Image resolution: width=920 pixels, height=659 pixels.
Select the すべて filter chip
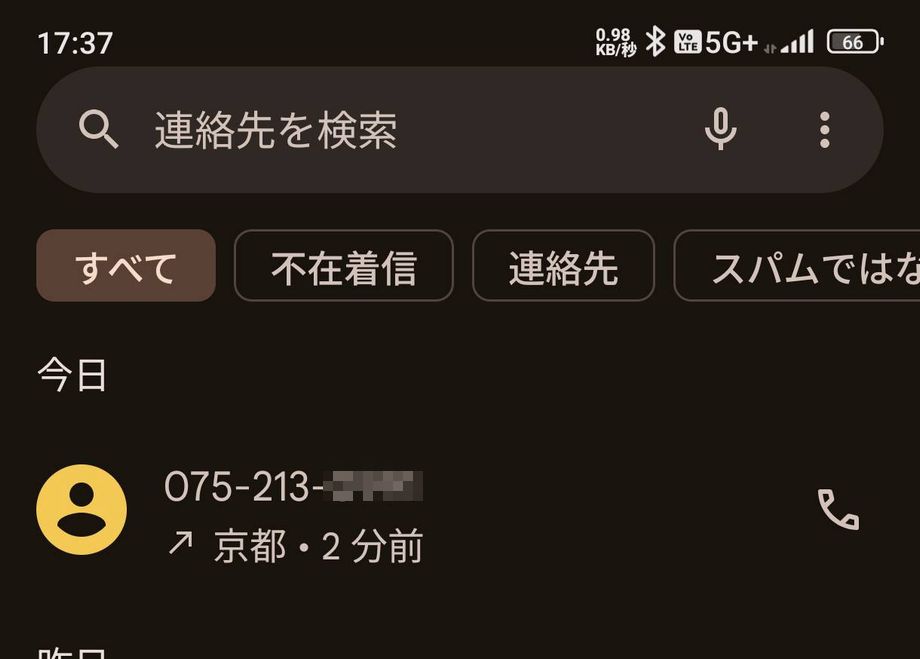click(126, 266)
